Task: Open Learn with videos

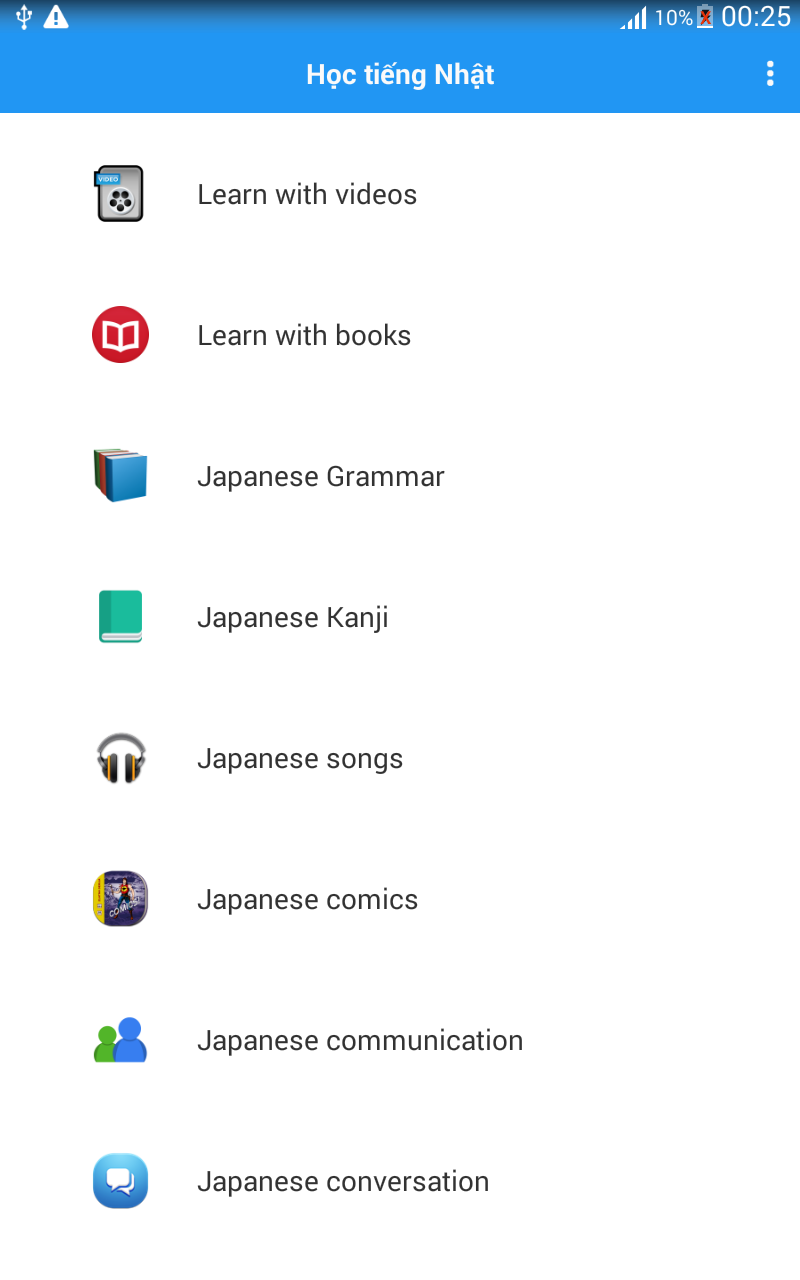Action: 306,194
